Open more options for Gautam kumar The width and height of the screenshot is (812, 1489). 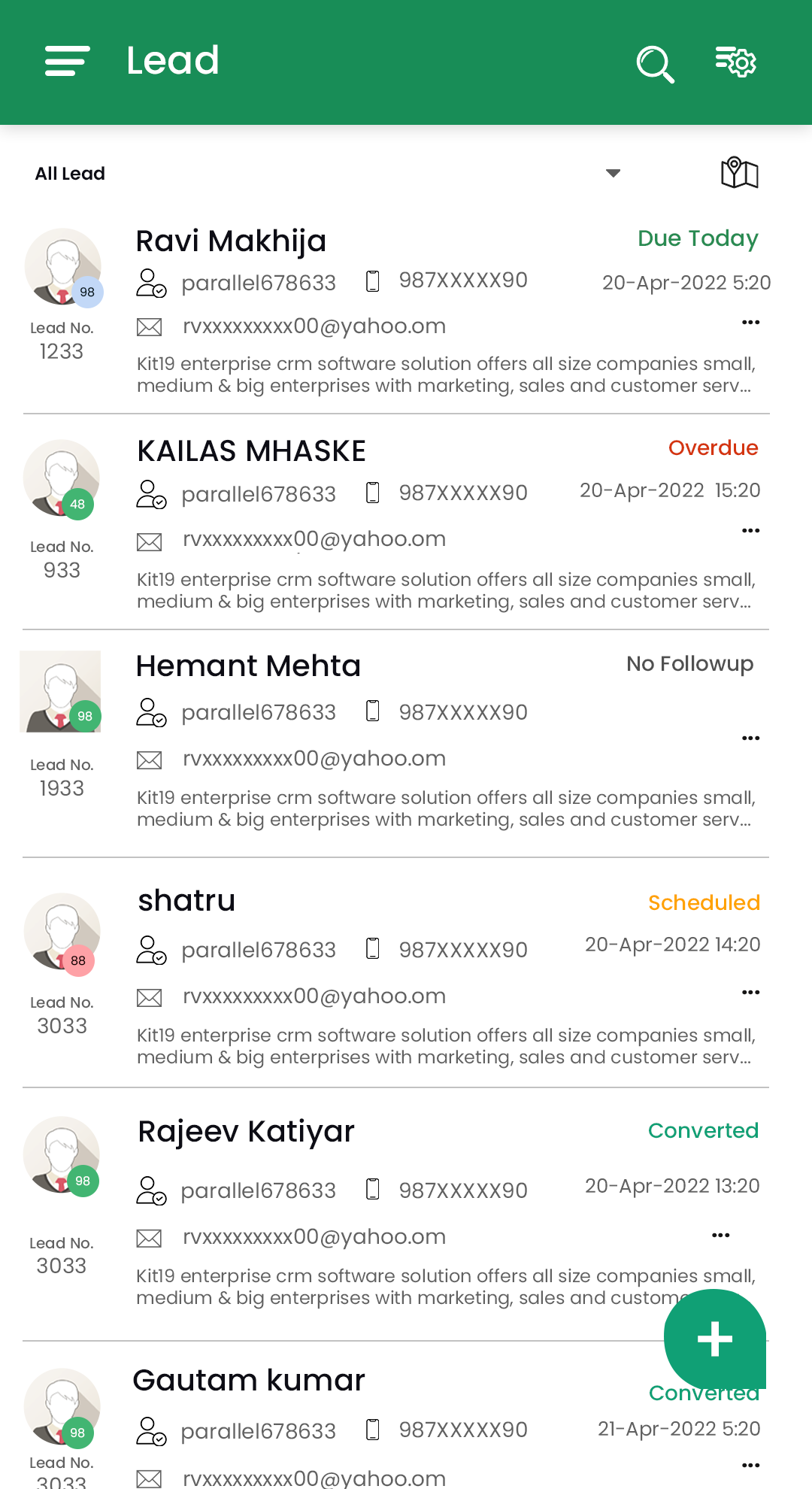click(750, 1465)
